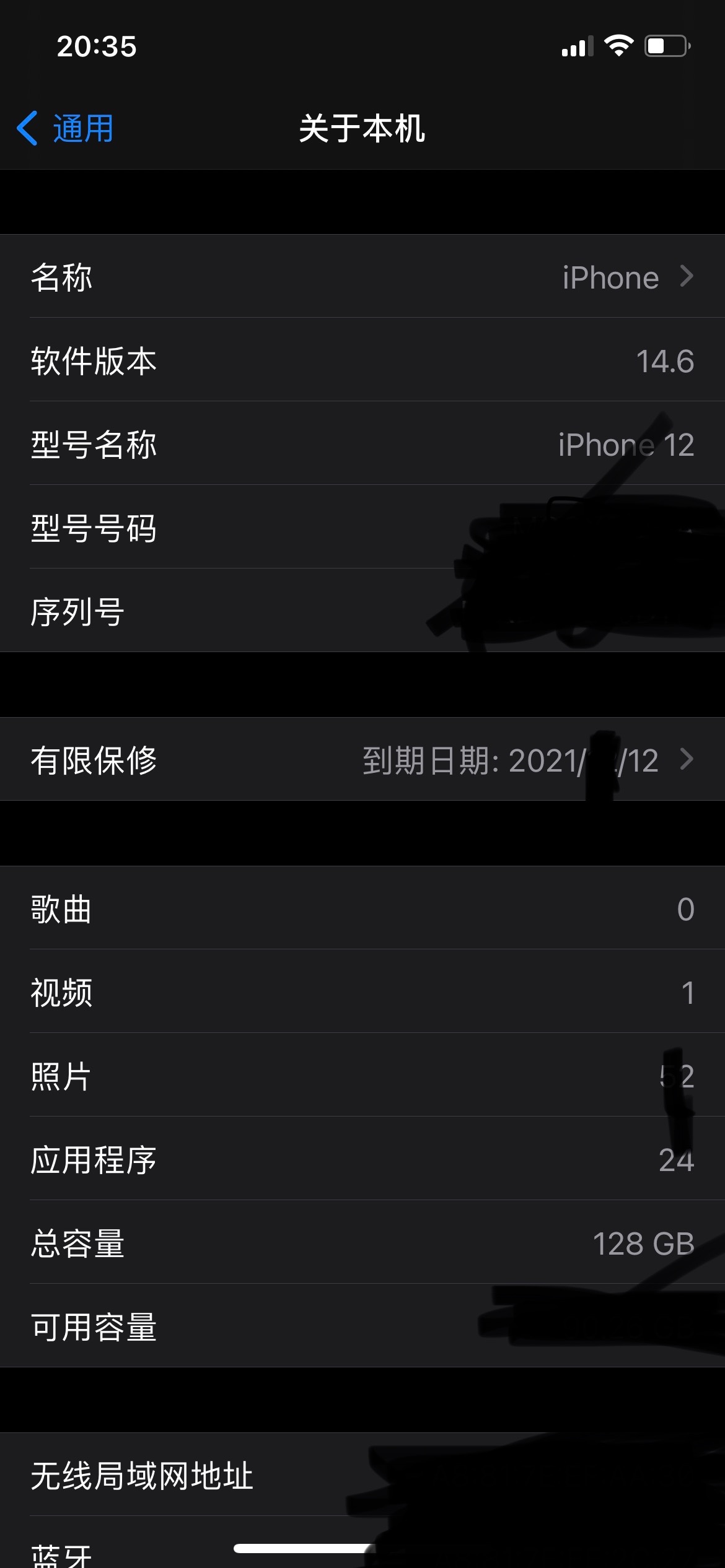
Task: Tap the 型号号码 row
Action: [362, 528]
